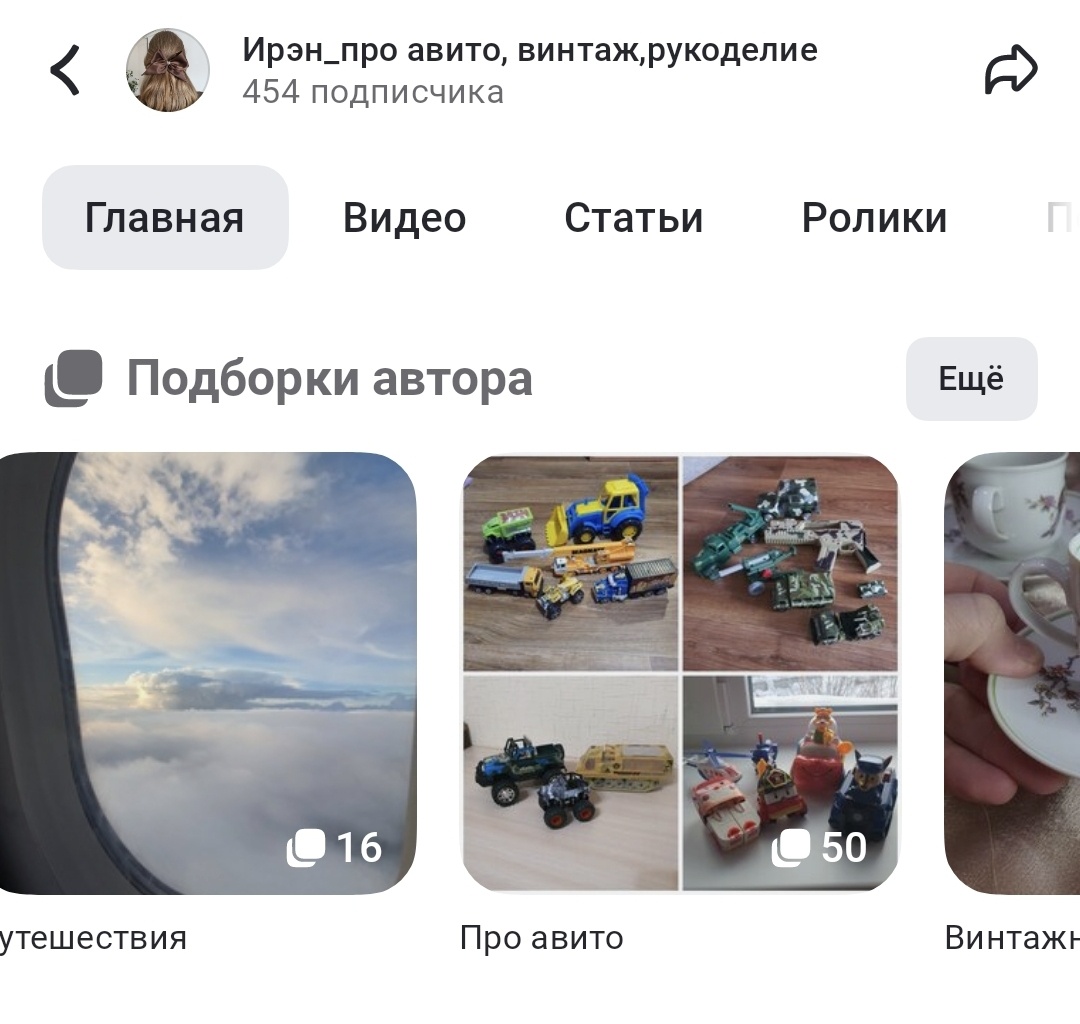Image resolution: width=1080 pixels, height=1024 pixels.
Task: Open the vintage teacup collection
Action: pyautogui.click(x=1012, y=673)
